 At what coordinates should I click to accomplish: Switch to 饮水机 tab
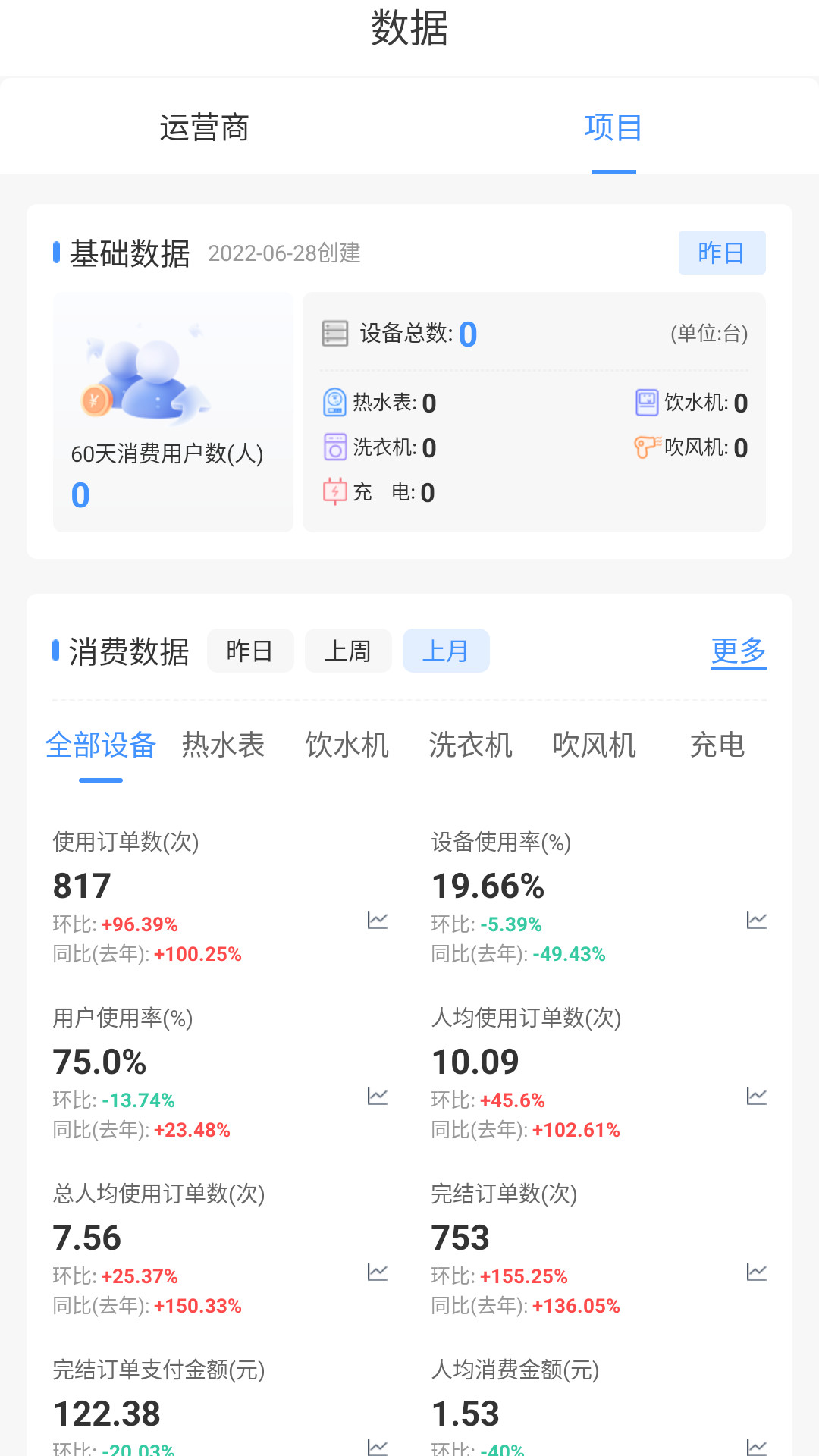coord(347,745)
